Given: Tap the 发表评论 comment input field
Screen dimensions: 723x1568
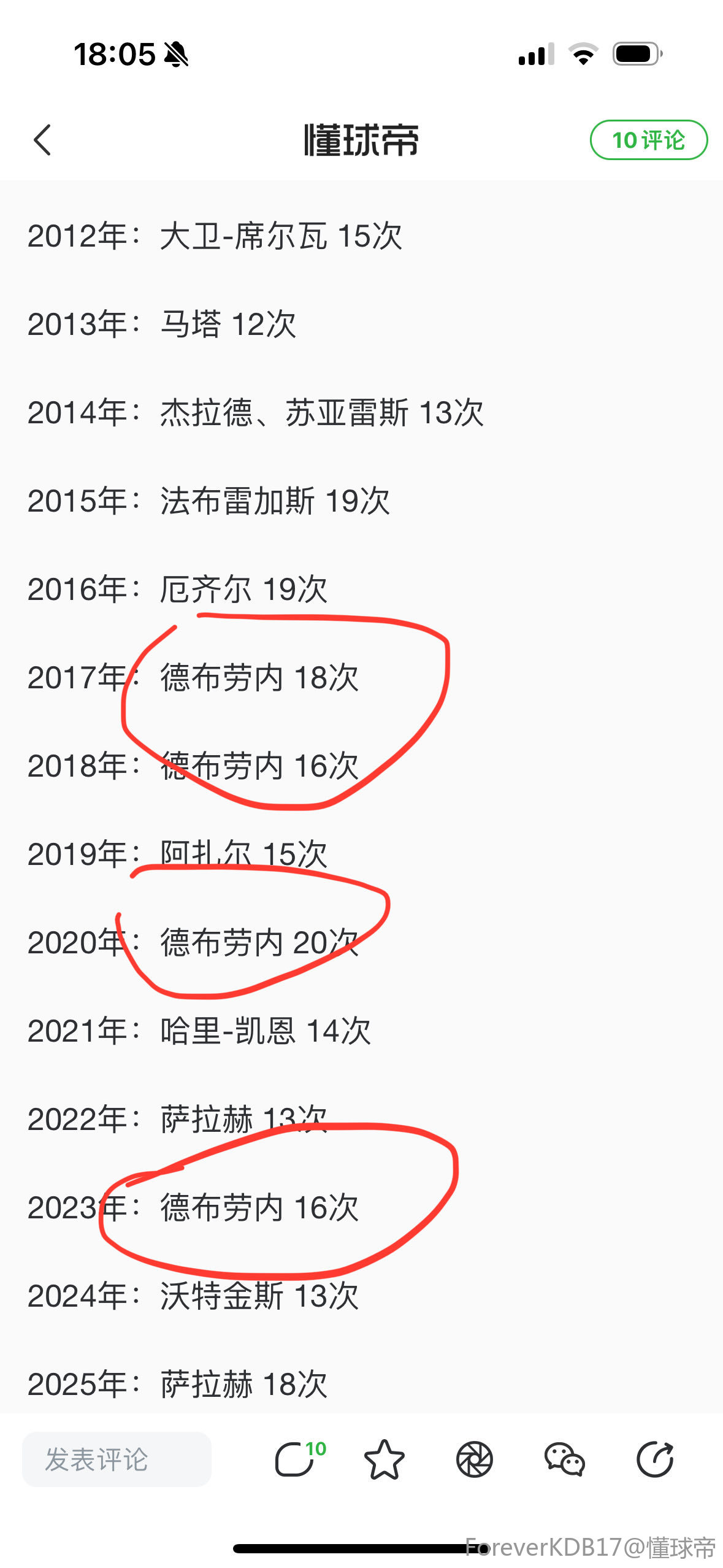Looking at the screenshot, I should [117, 1459].
